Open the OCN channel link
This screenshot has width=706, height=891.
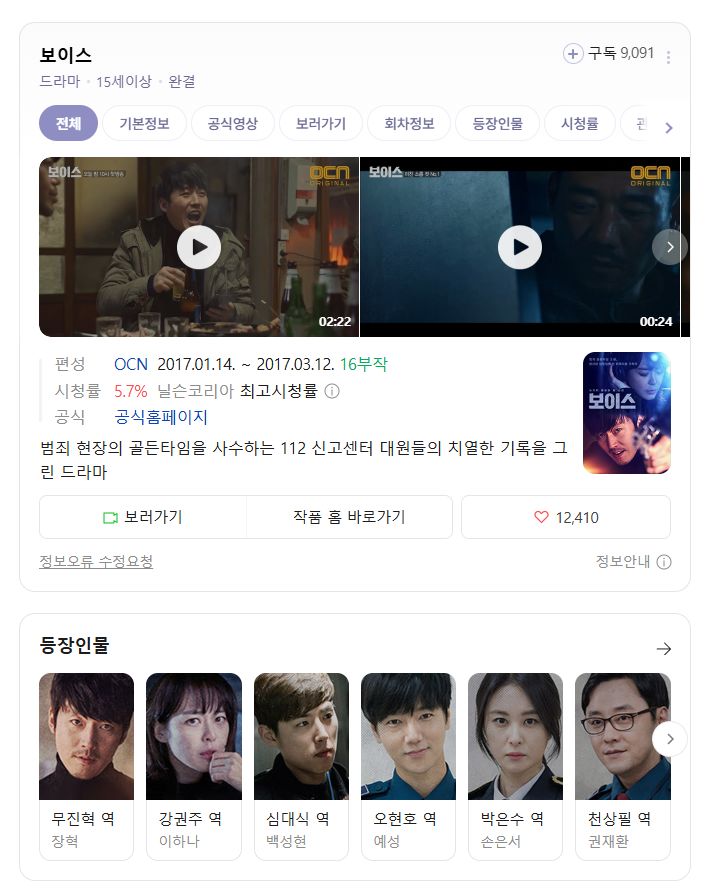130,364
